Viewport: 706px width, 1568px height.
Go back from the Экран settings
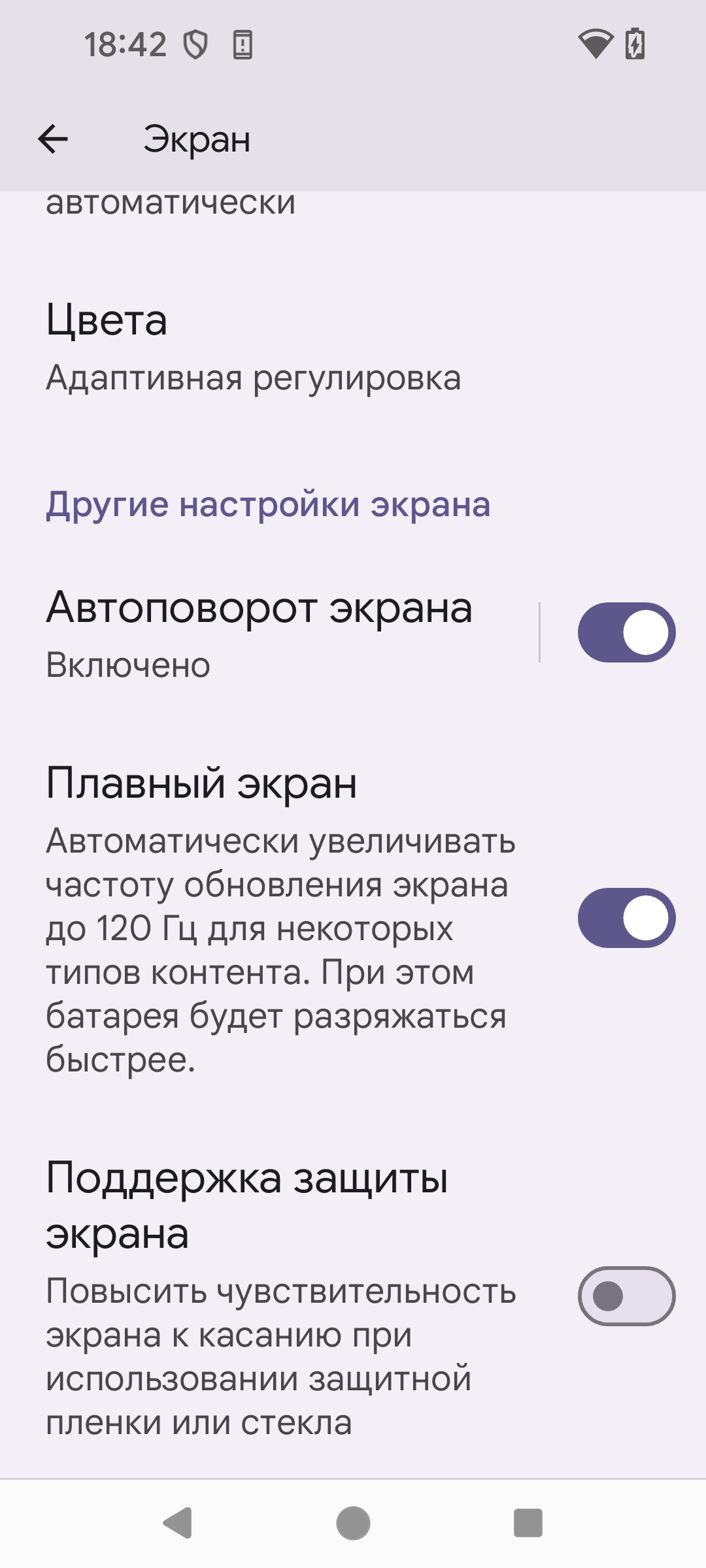(53, 139)
